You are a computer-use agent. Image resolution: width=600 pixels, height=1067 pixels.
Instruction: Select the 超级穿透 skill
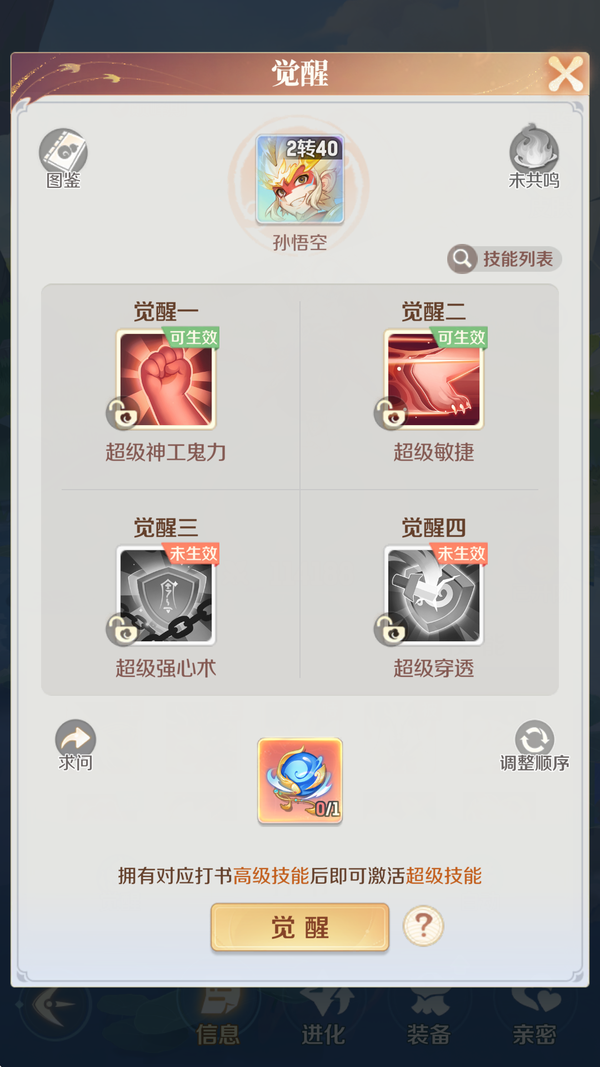coord(433,596)
